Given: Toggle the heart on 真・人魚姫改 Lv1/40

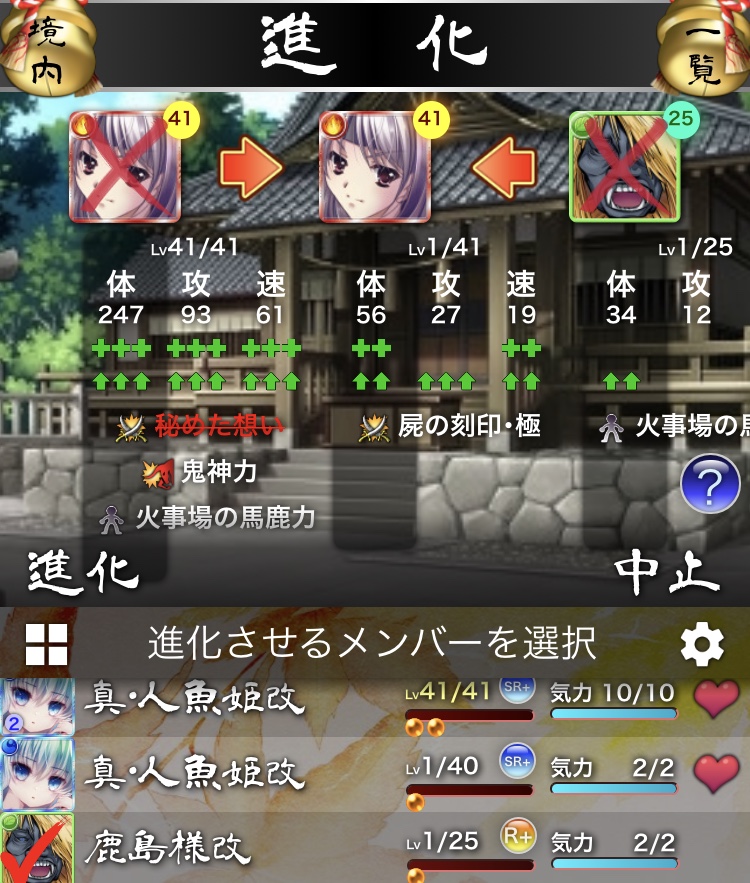Looking at the screenshot, I should (716, 773).
